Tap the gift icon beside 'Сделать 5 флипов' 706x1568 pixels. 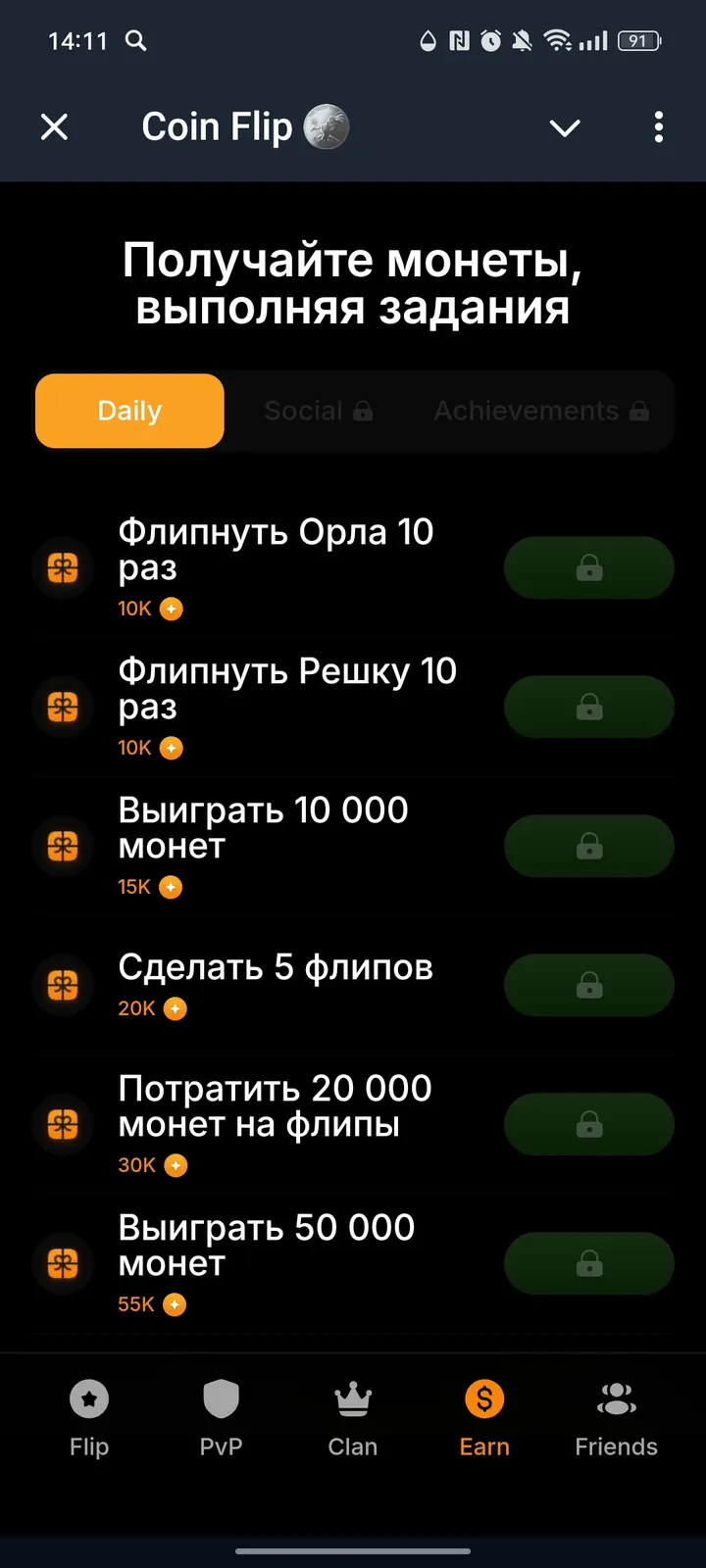[63, 986]
